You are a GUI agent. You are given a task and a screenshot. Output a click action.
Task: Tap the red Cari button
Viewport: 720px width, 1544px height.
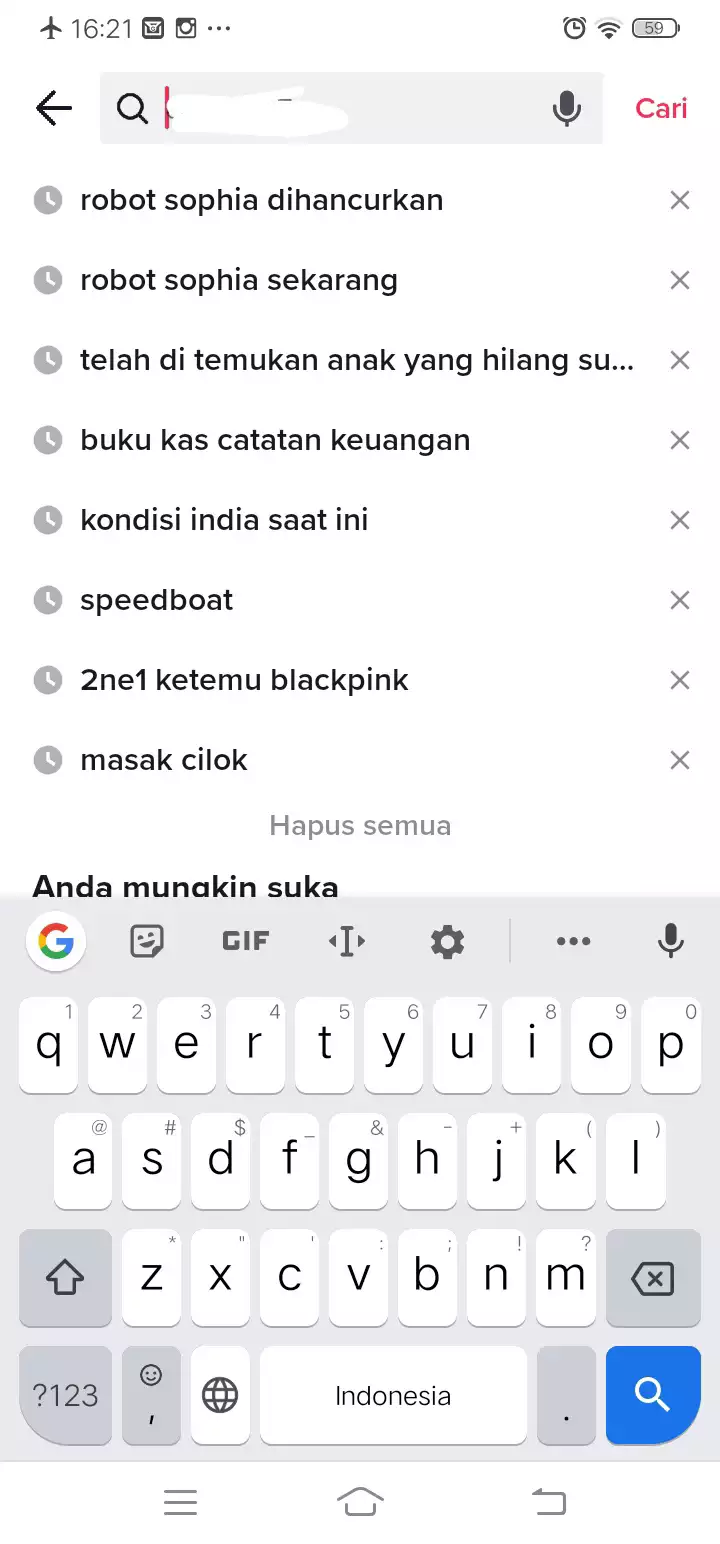[661, 108]
